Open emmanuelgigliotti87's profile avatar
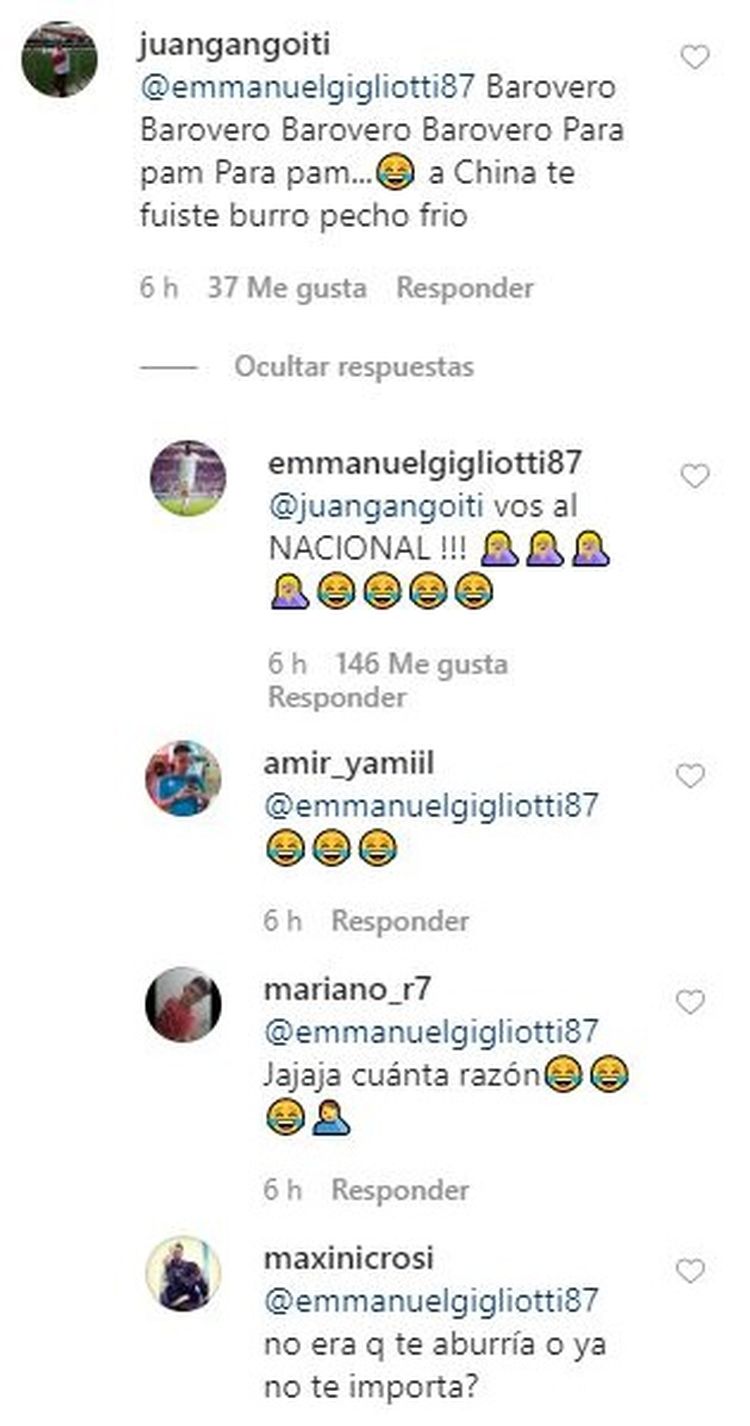 click(187, 478)
